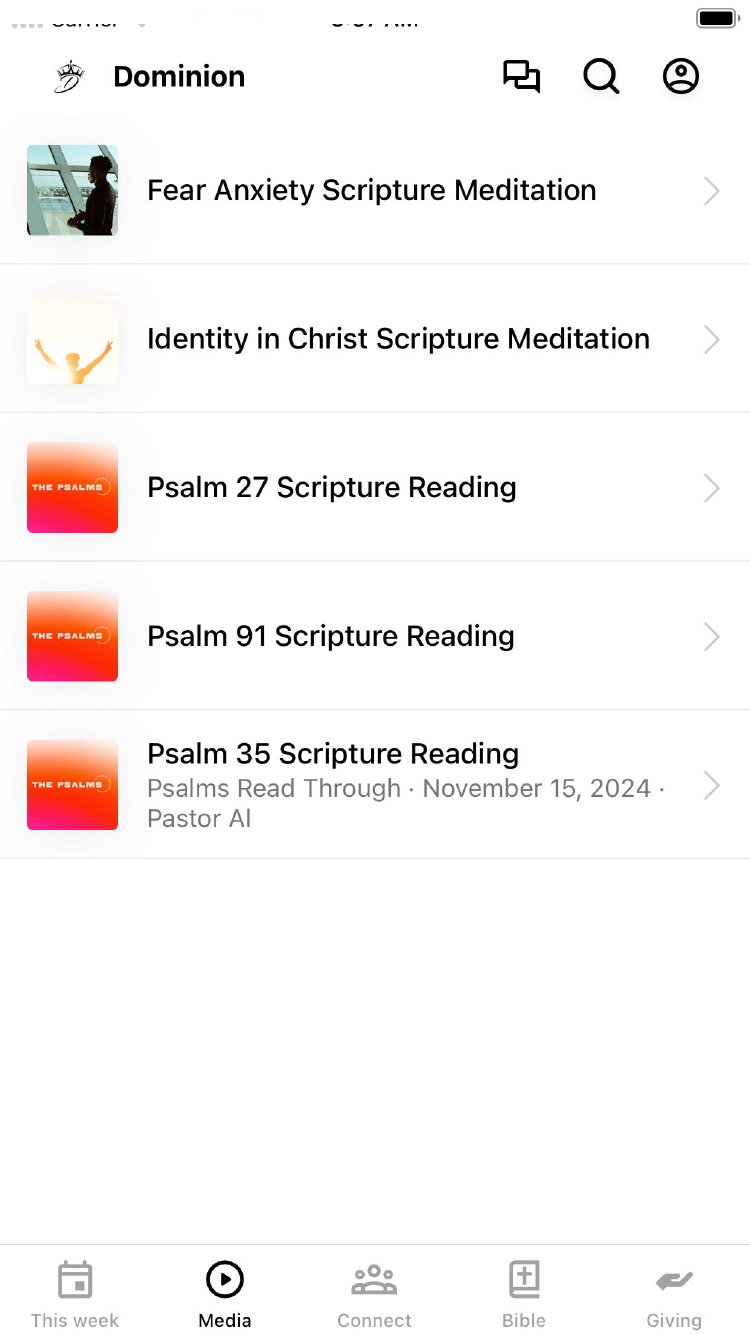Go to the Connect tab
The image size is (750, 1334).
374,1294
